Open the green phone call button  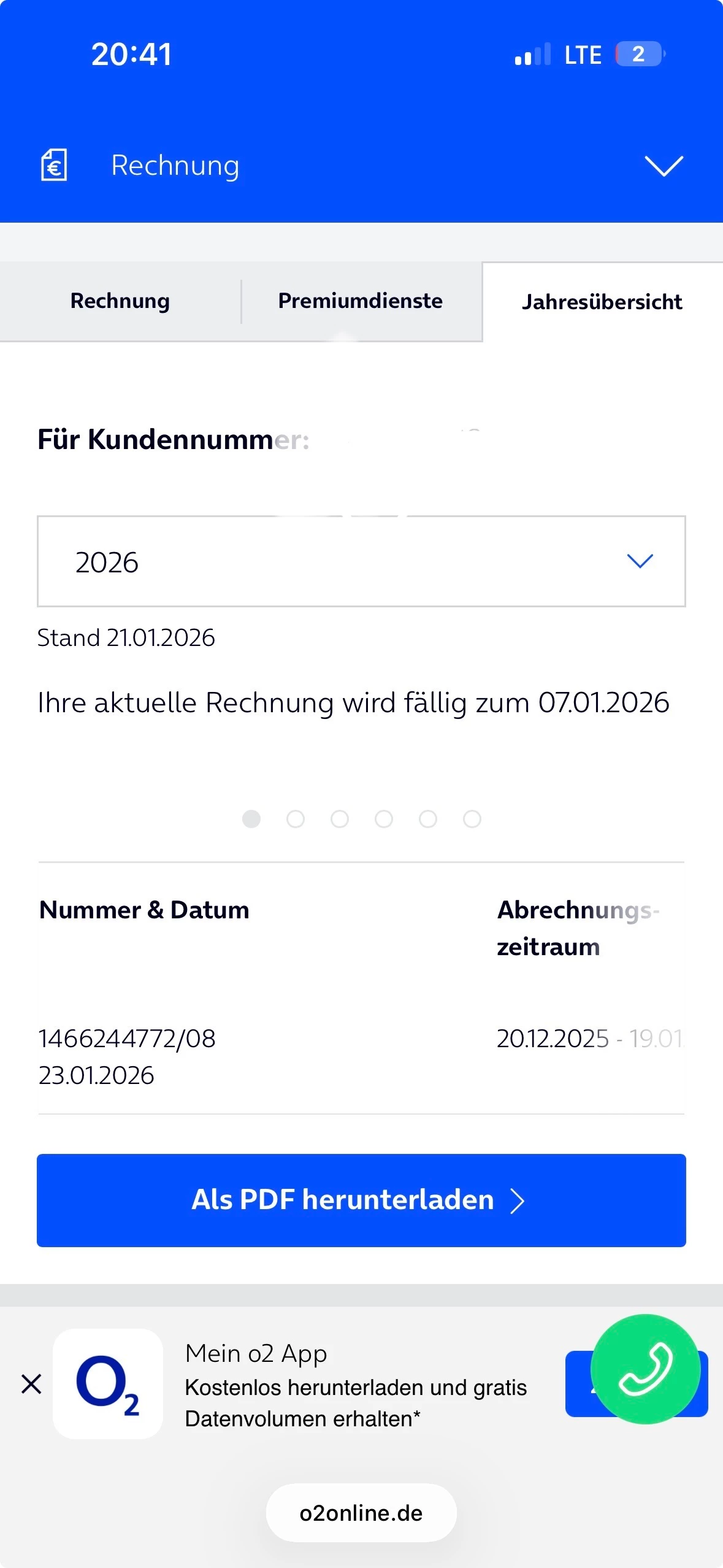coord(645,1369)
